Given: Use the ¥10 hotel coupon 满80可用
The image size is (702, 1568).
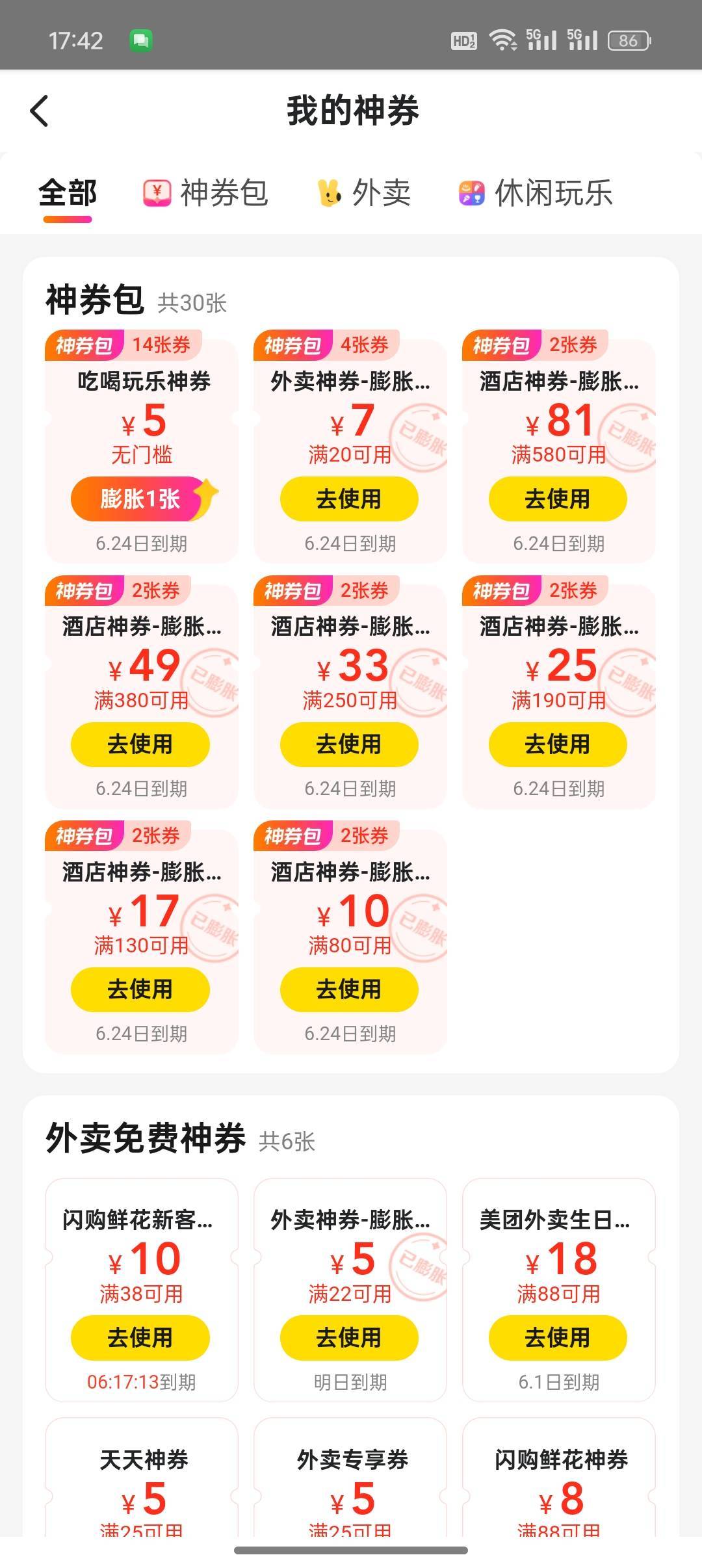Looking at the screenshot, I should (349, 989).
